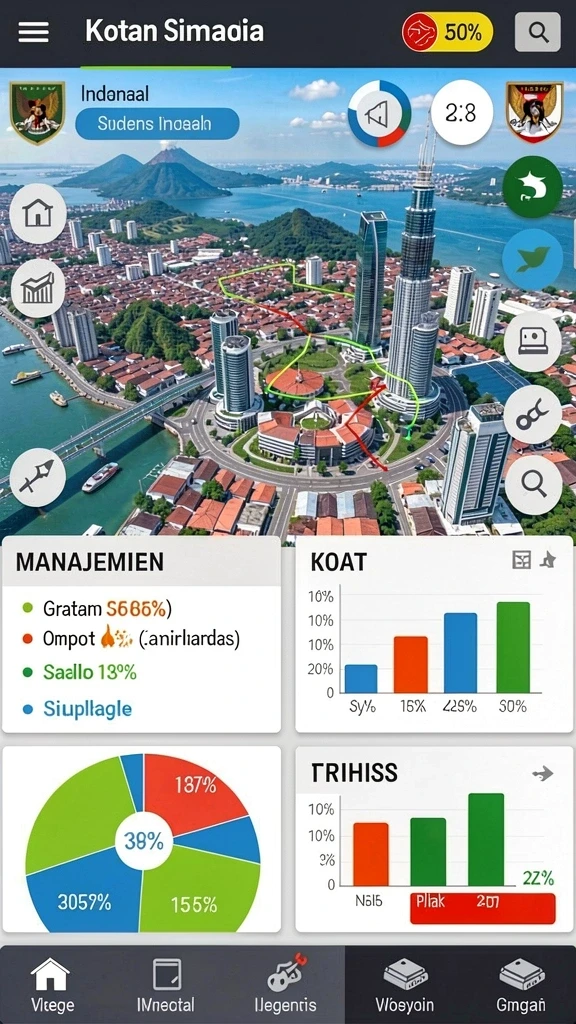Tap the red Pllak button
Screen dimensions: 576x1024
pyautogui.click(x=483, y=908)
